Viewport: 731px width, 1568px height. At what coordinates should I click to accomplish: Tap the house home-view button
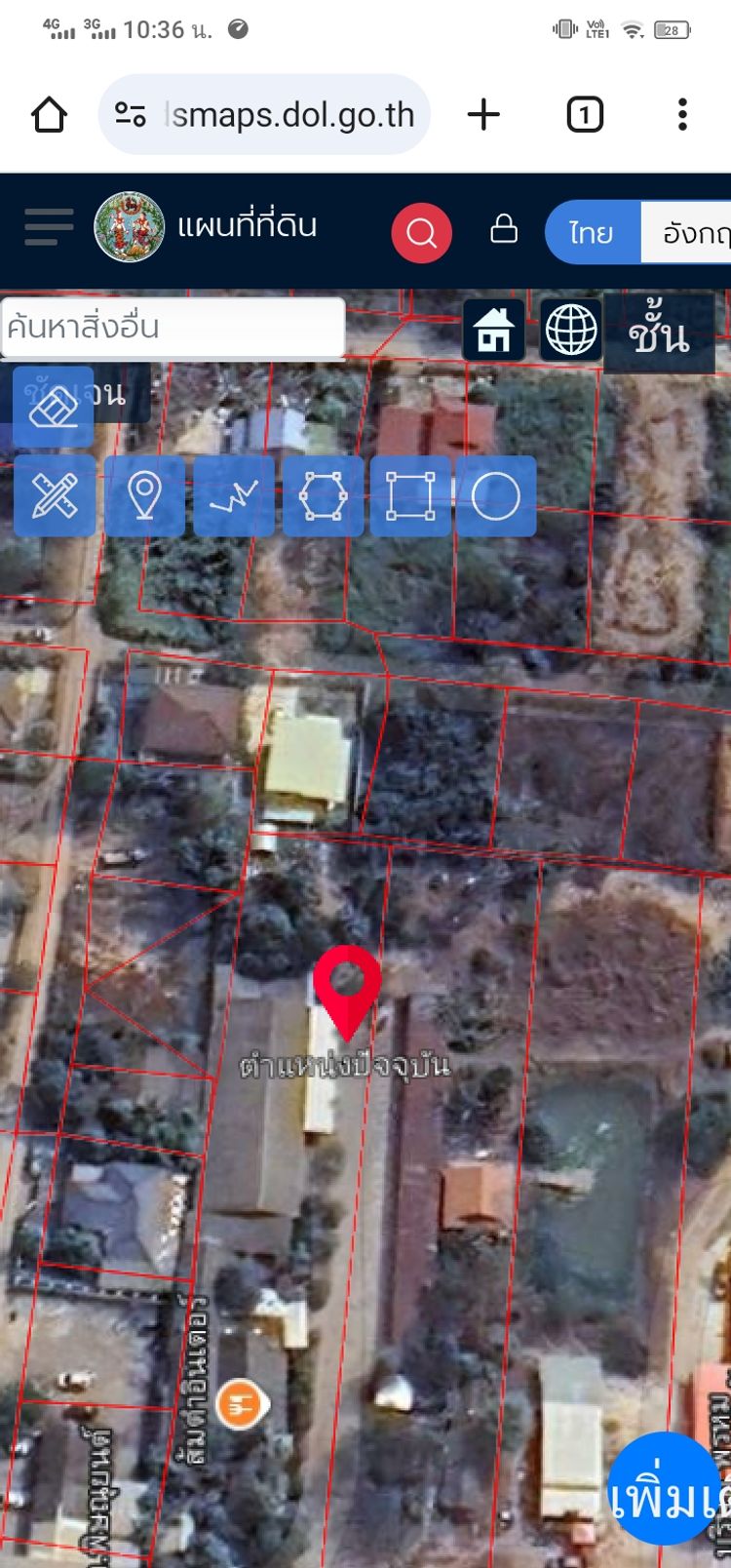click(x=494, y=330)
